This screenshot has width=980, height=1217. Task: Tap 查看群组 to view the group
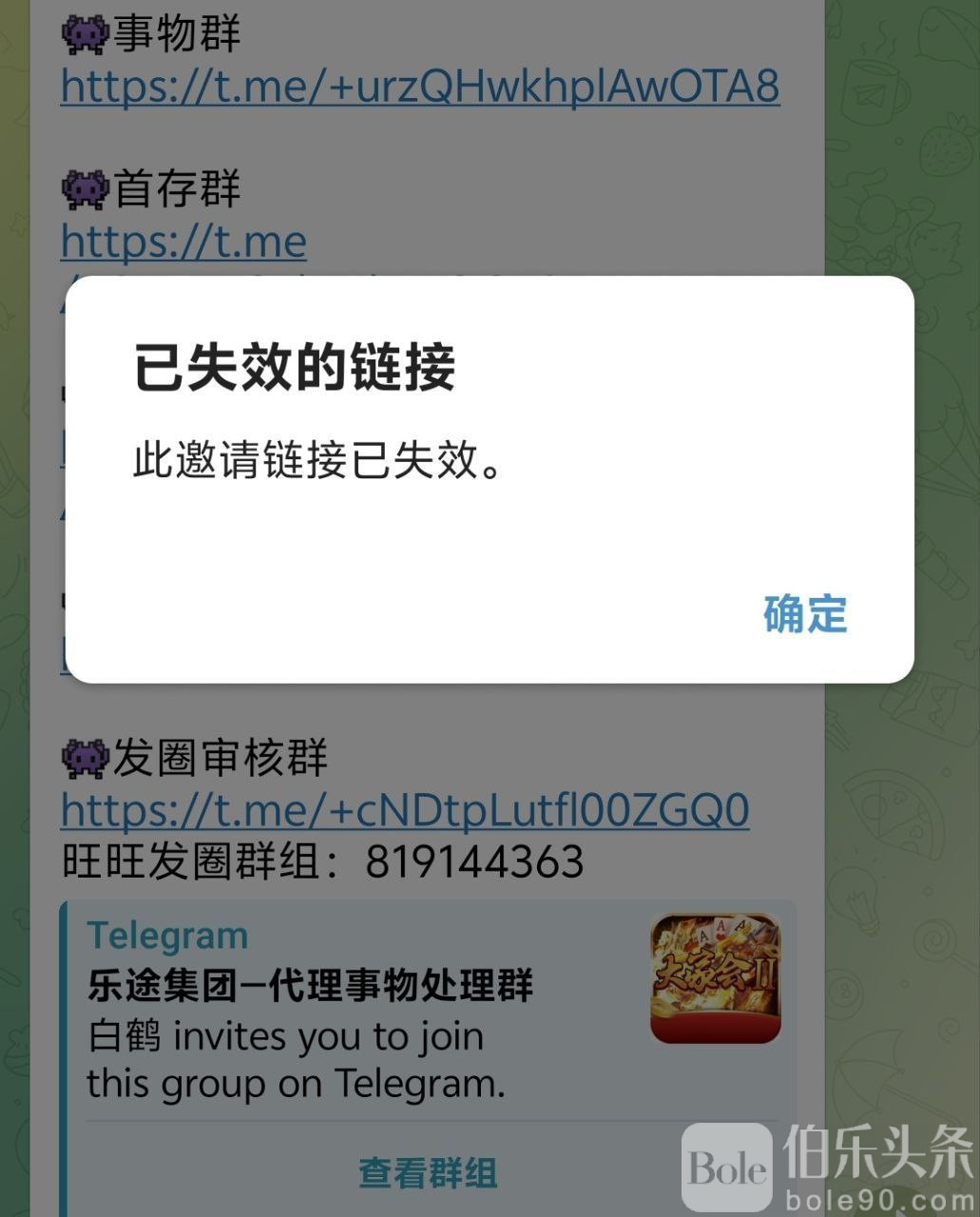[427, 1172]
